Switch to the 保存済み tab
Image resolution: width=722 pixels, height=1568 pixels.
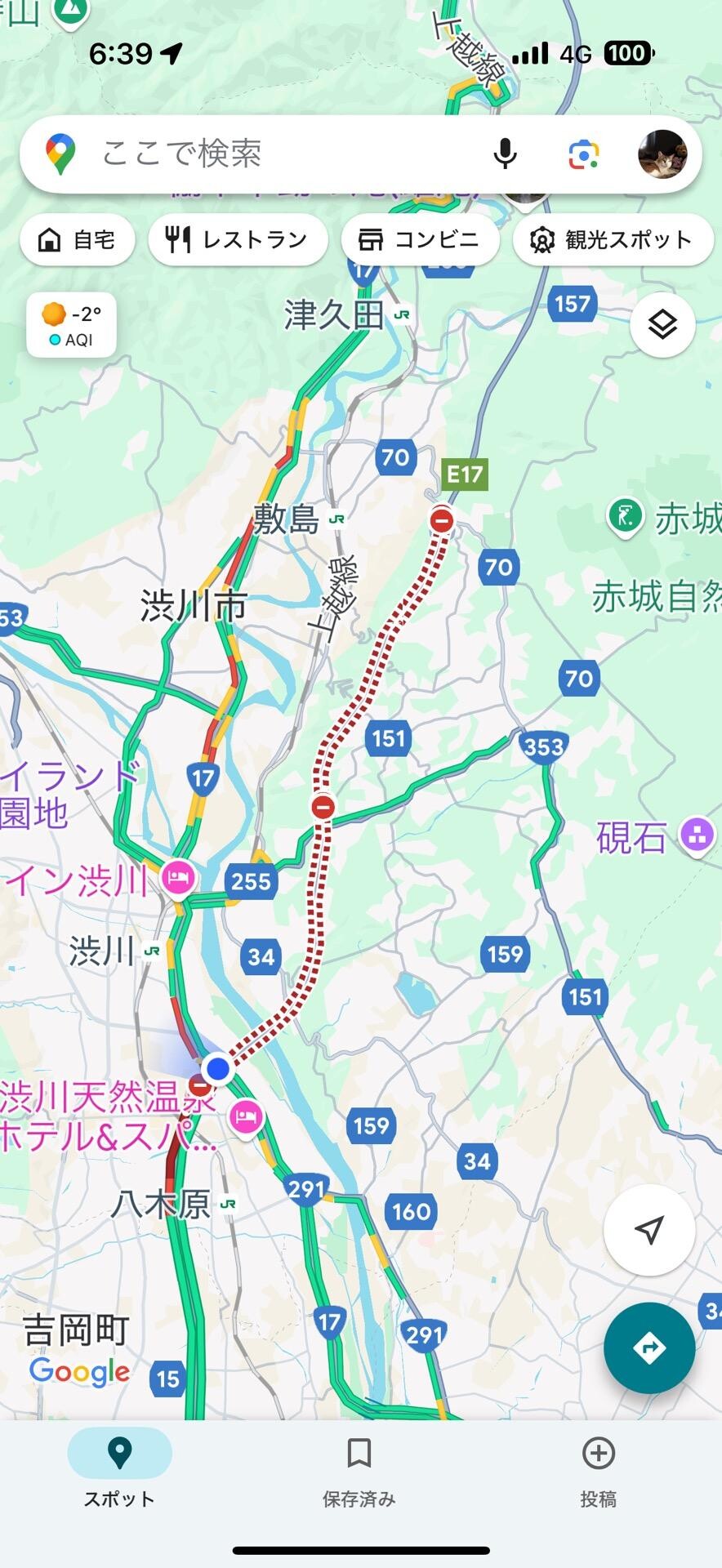pyautogui.click(x=359, y=1470)
